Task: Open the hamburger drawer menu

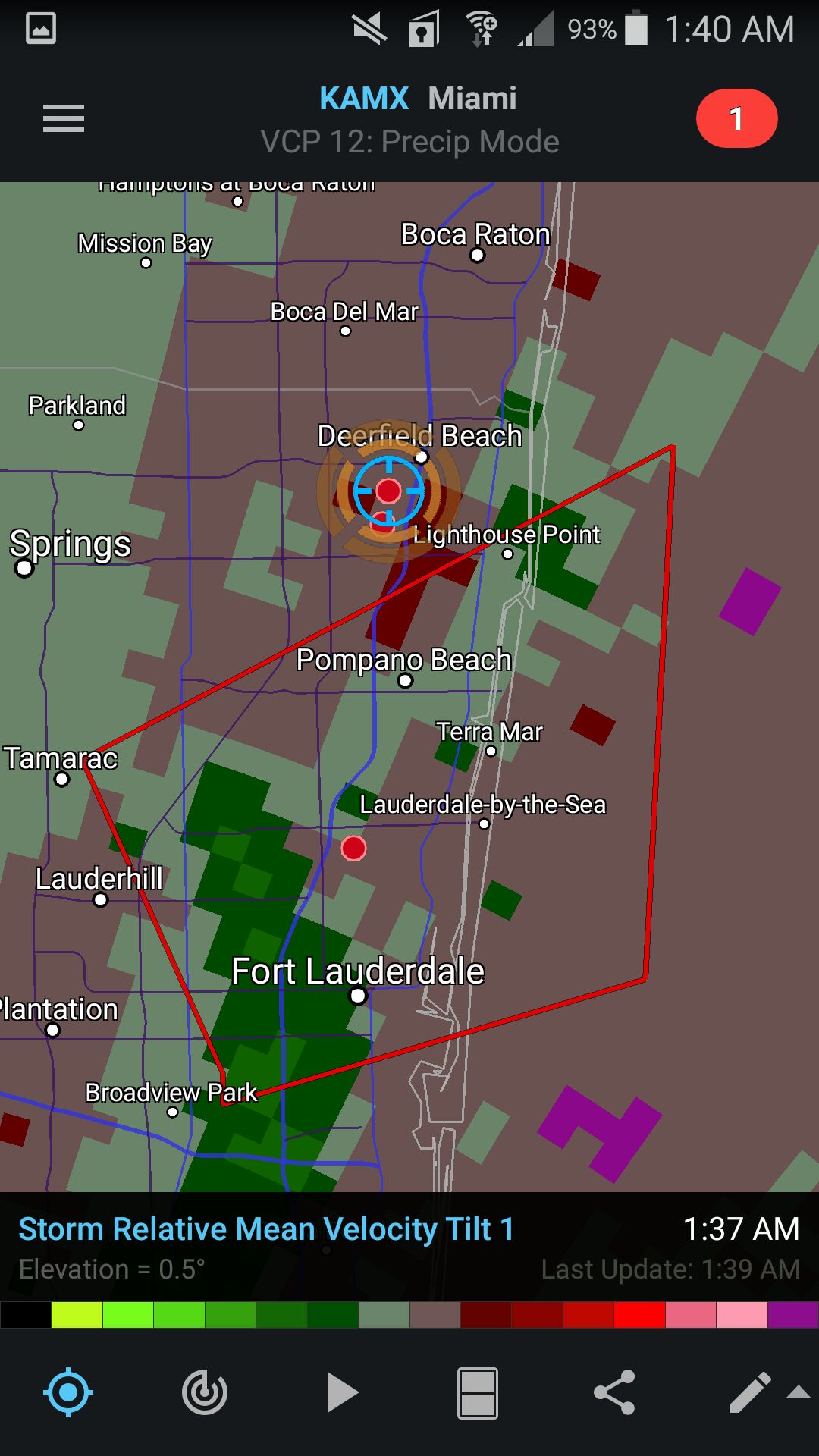Action: pos(64,118)
